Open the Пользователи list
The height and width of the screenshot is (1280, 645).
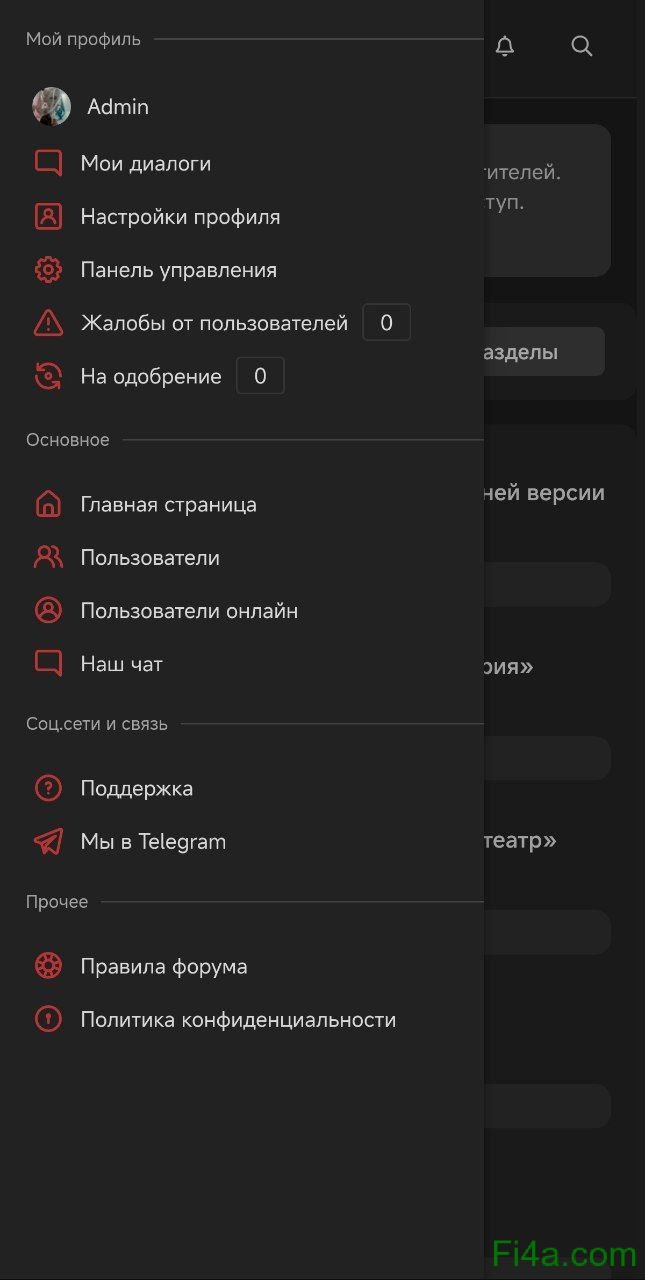[150, 558]
